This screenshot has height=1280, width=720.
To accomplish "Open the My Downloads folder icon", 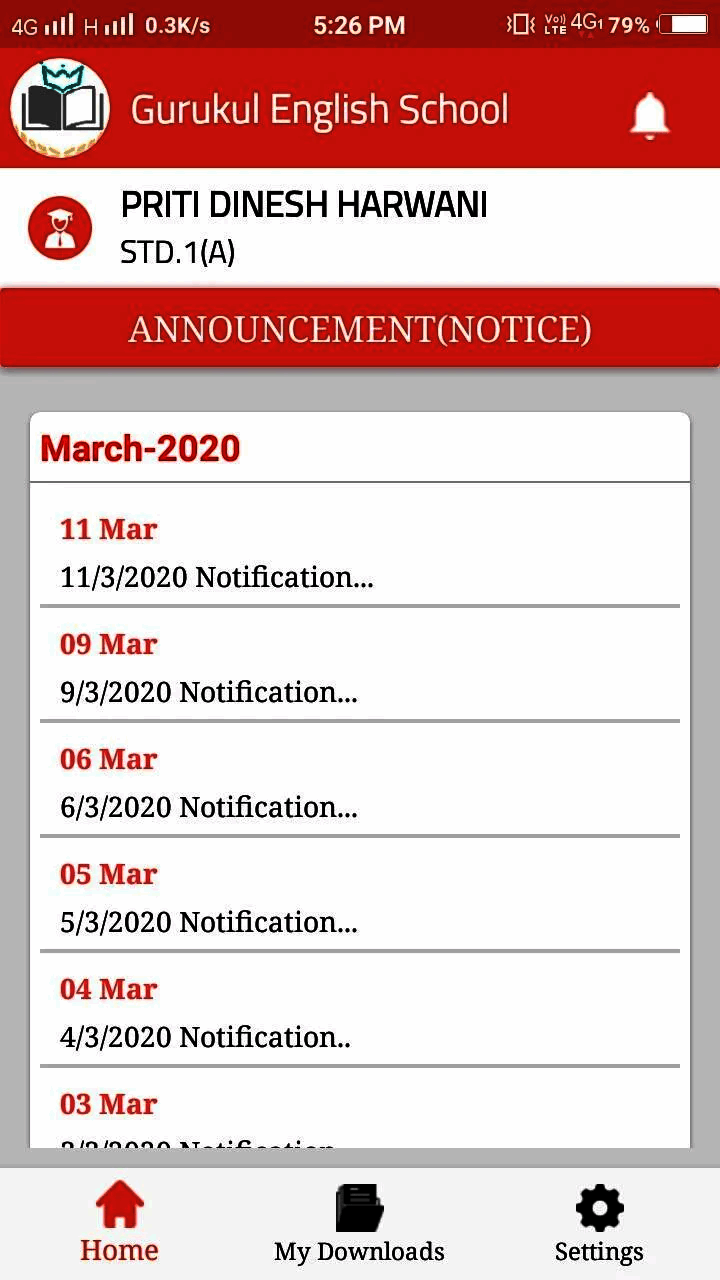I will tap(358, 1204).
